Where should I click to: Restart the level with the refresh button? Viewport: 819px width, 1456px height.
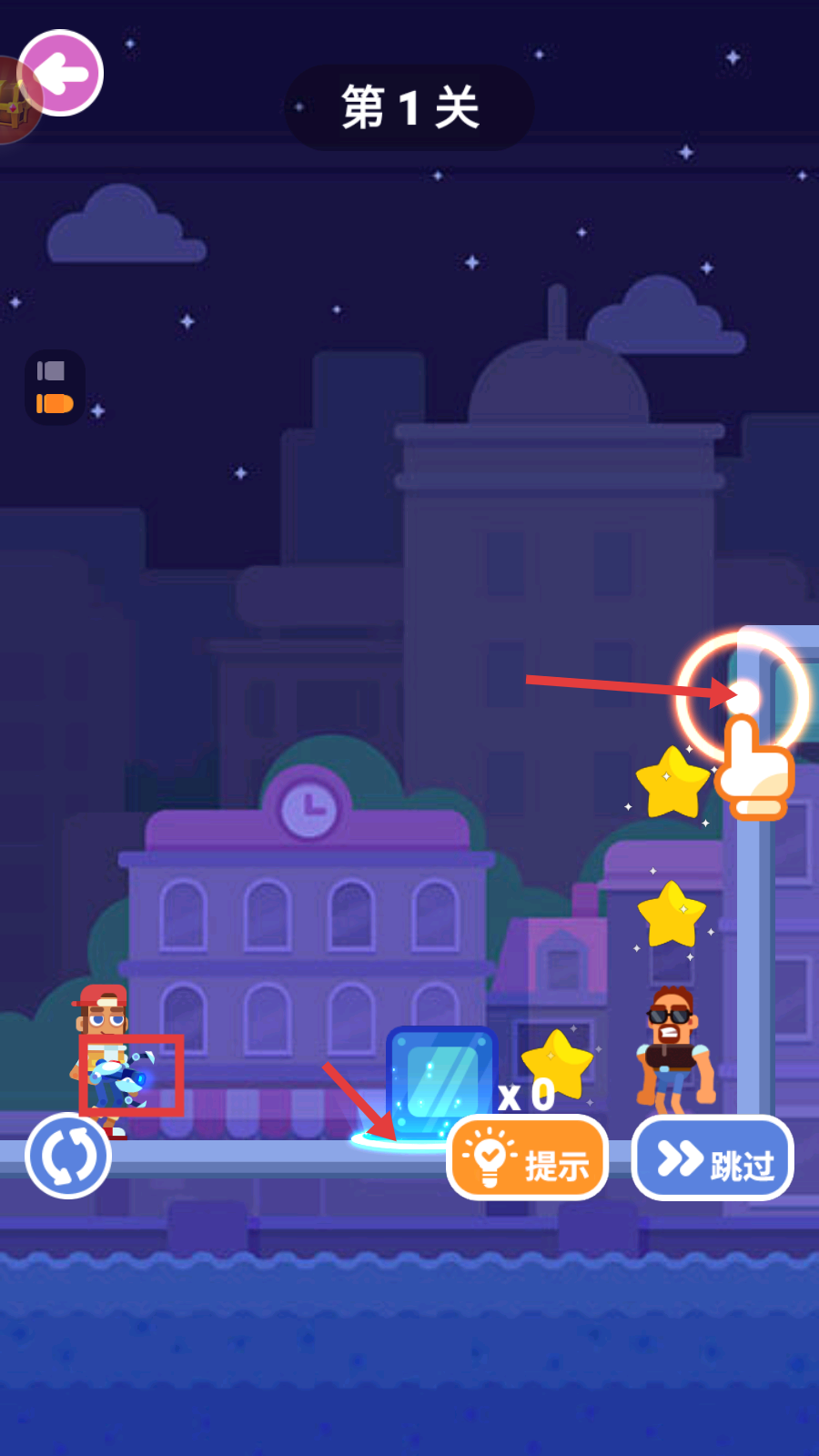click(68, 1155)
